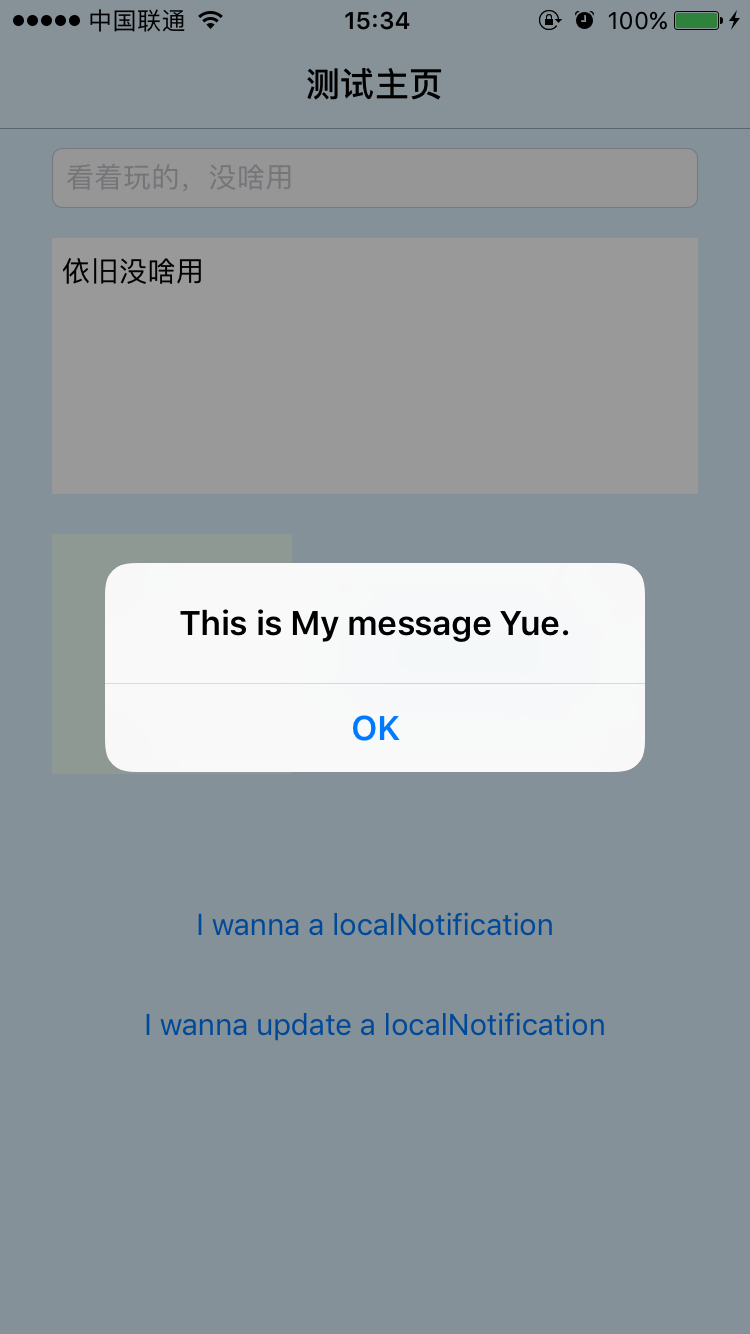Tap the 依旧没啥用 text area
The image size is (750, 1334).
[x=375, y=365]
